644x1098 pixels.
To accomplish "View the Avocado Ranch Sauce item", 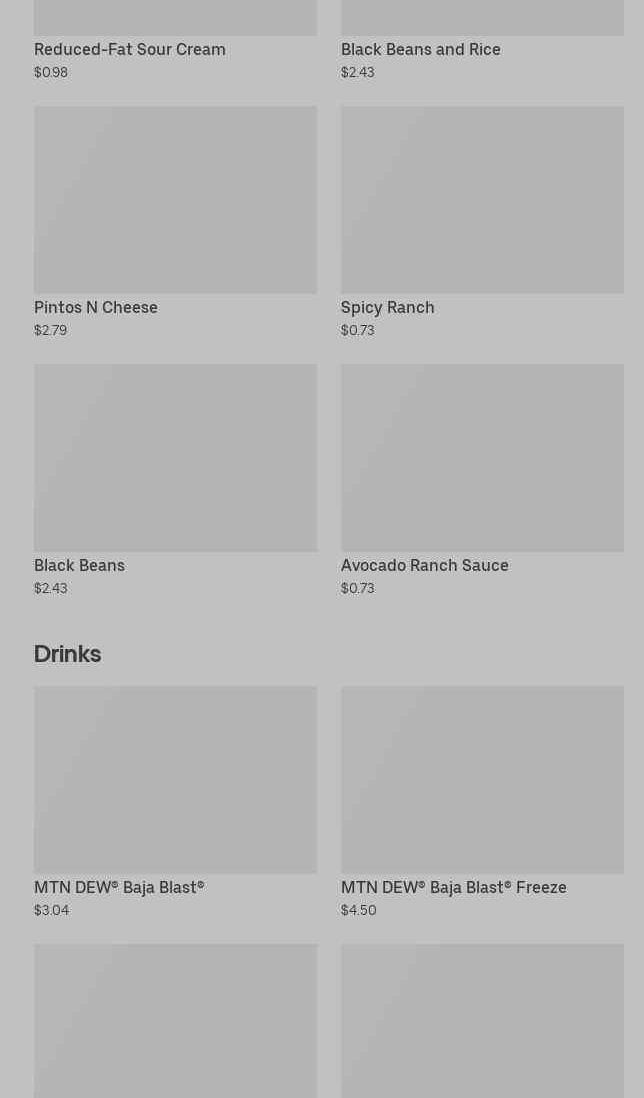I will click(x=482, y=480).
